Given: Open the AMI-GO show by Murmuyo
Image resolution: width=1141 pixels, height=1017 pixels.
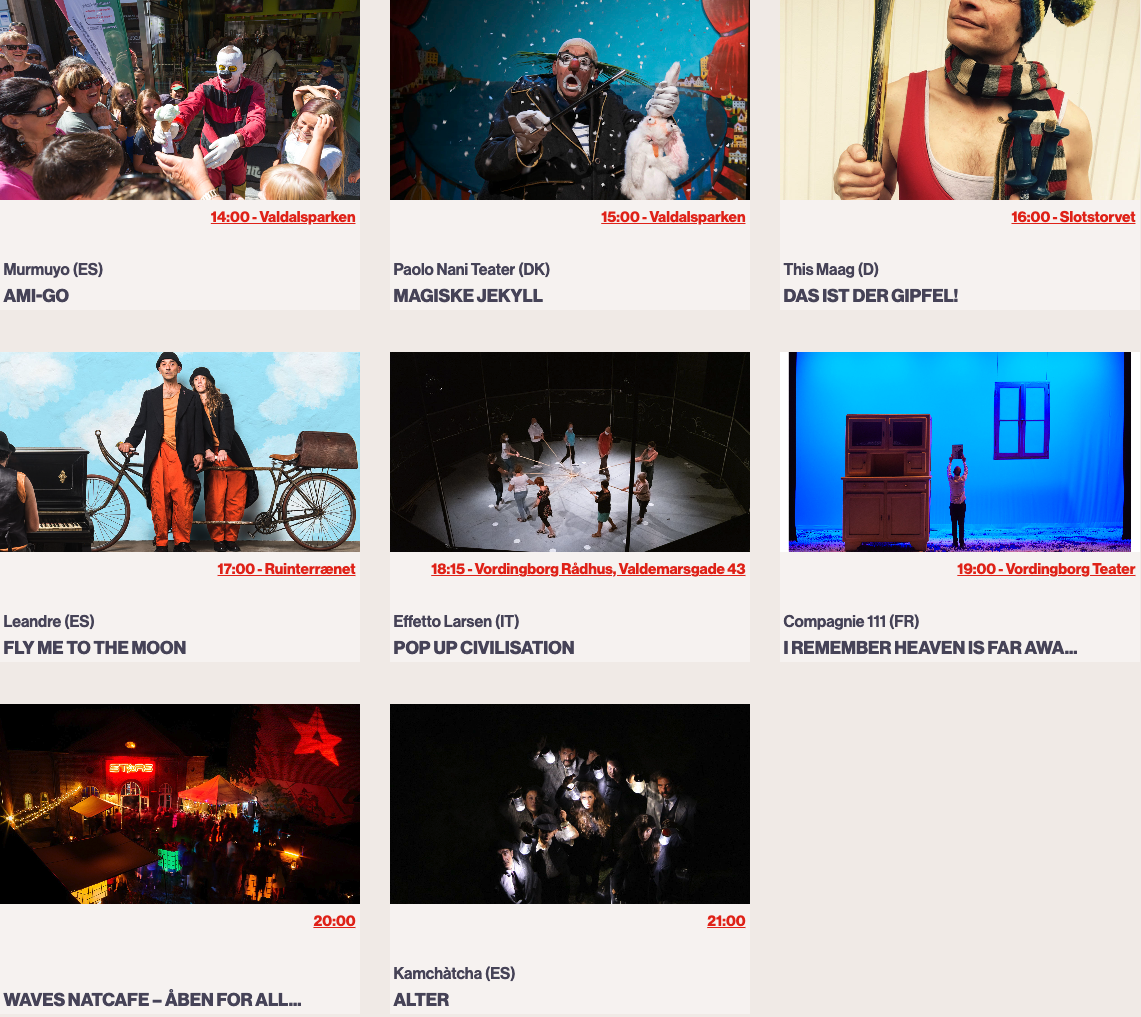Looking at the screenshot, I should (36, 296).
